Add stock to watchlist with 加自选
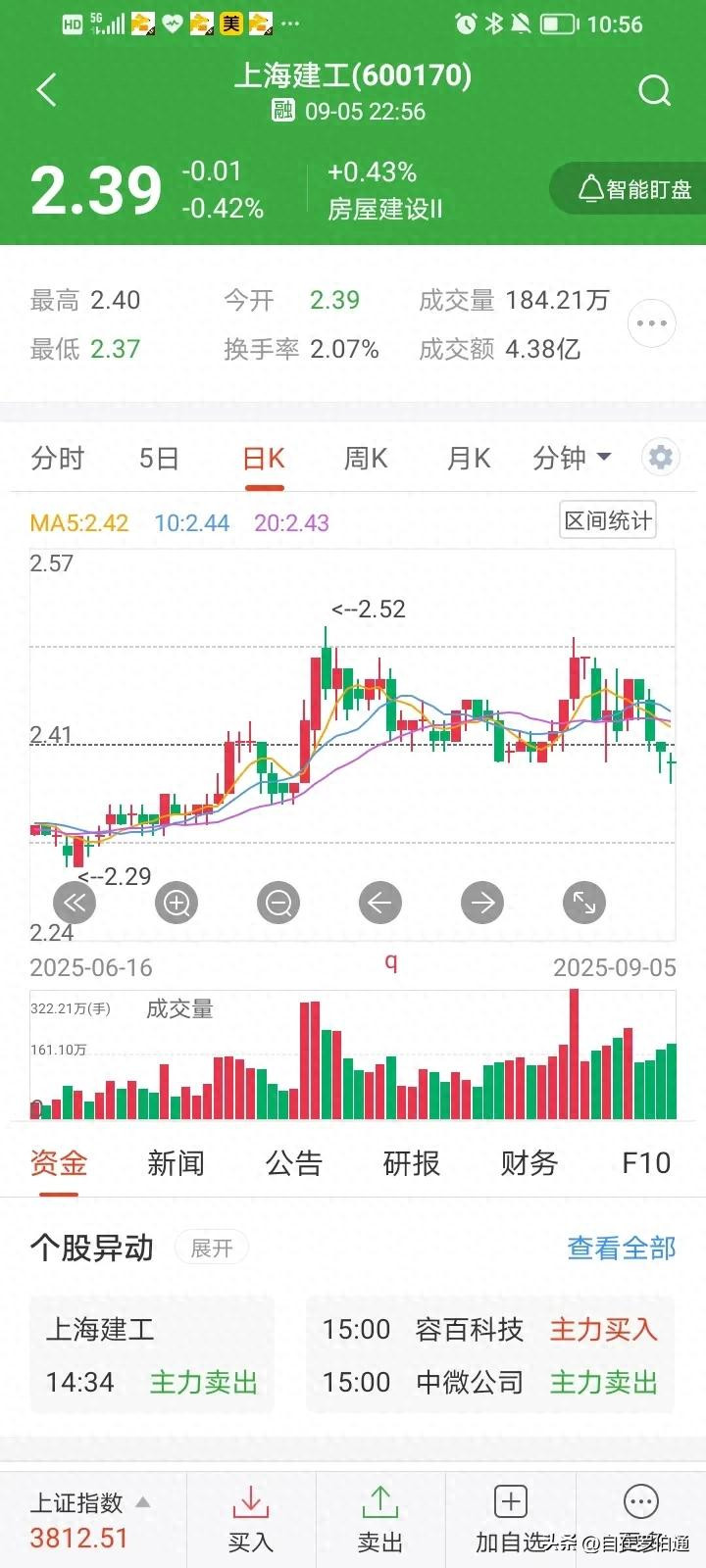Viewport: 706px width, 1568px height. tap(510, 1520)
